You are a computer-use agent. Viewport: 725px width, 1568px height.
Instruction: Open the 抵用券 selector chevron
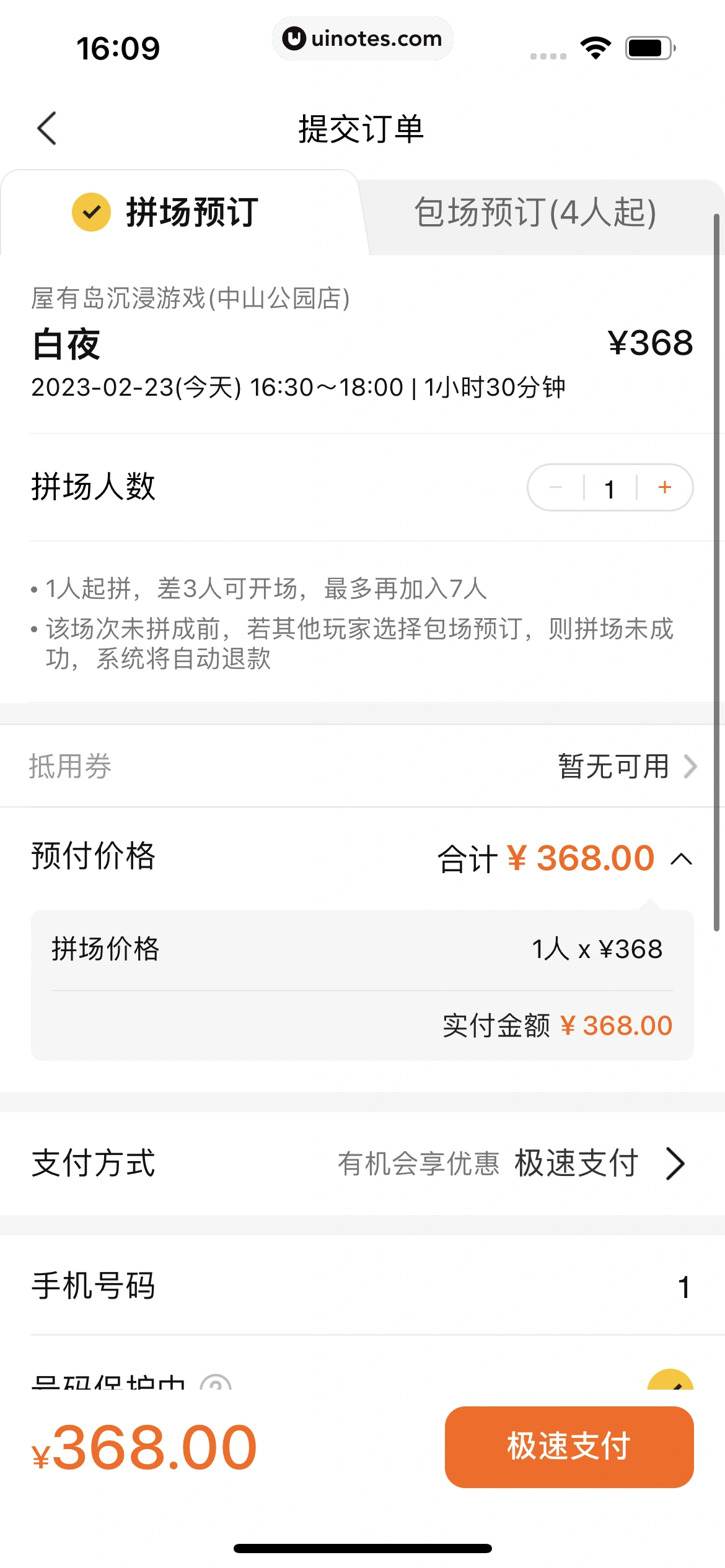pos(690,767)
